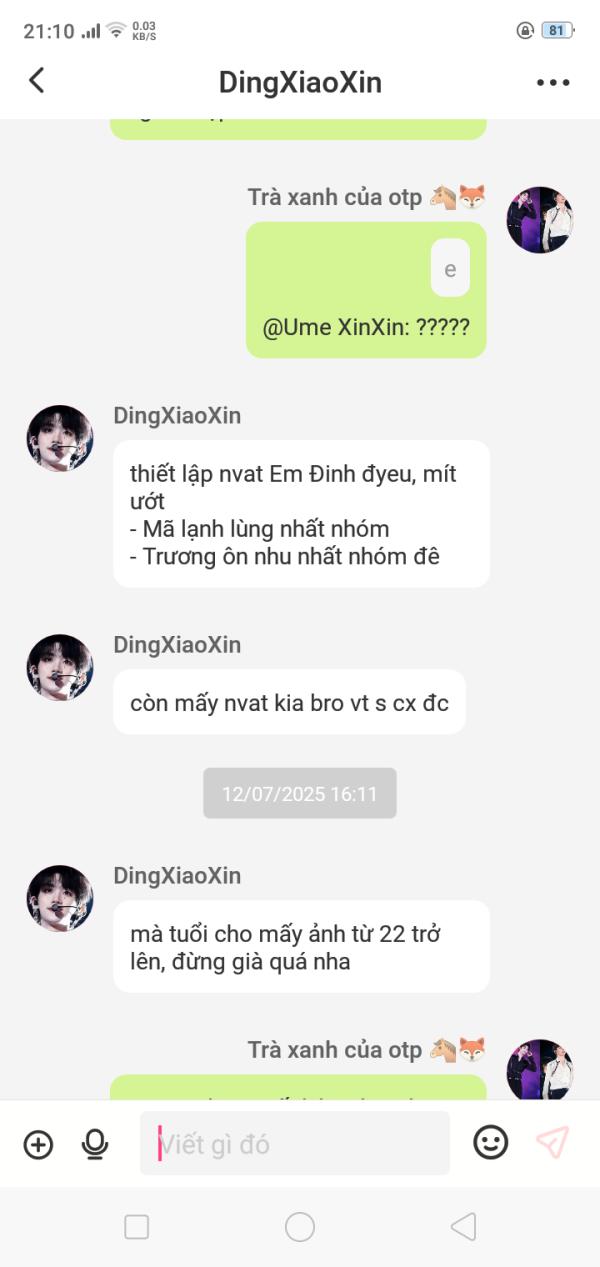
Task: Open DingXiaoXin's avatar above 'thiết lập nvat' message
Action: point(60,438)
